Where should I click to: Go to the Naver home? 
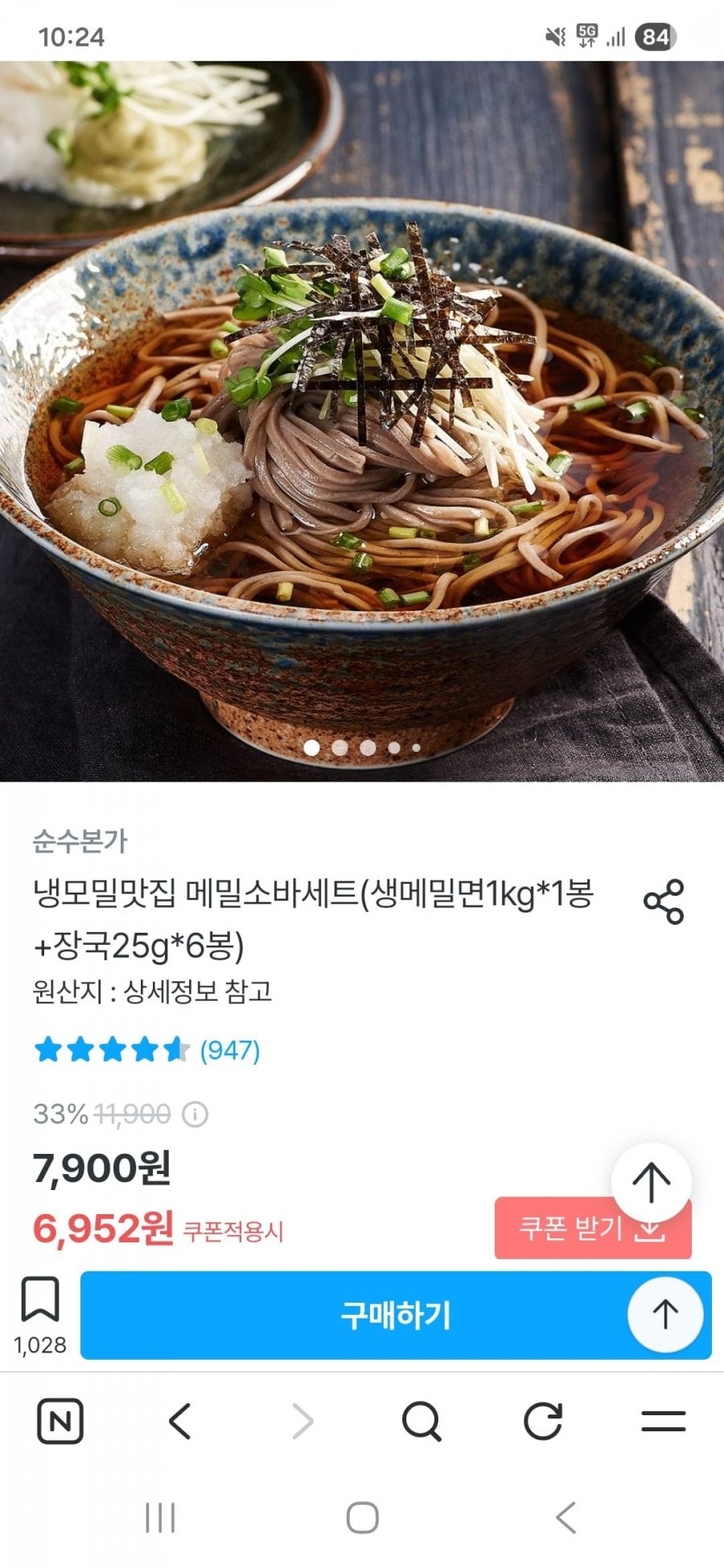pyautogui.click(x=60, y=1422)
